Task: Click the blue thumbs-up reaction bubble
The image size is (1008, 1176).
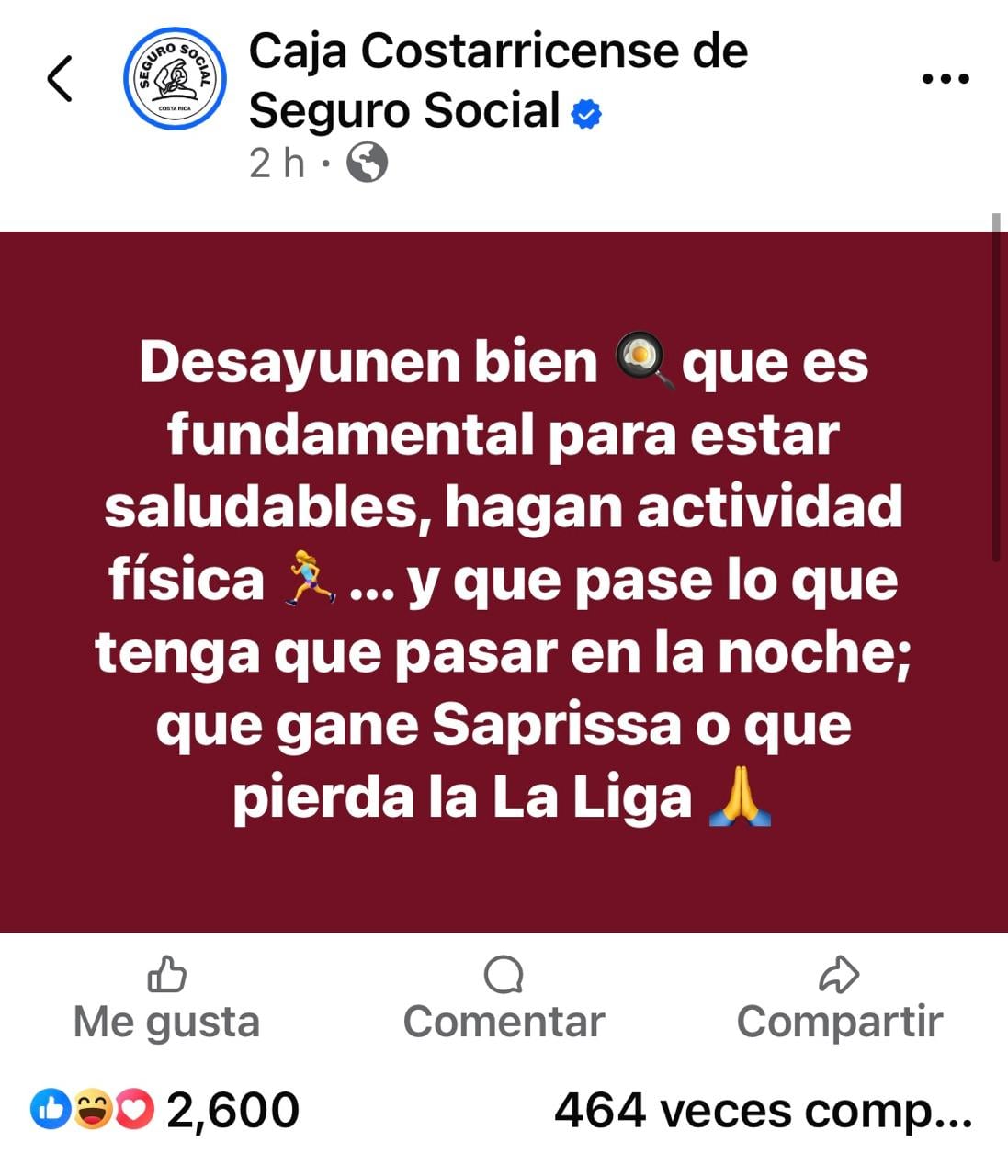Action: pos(48,1109)
